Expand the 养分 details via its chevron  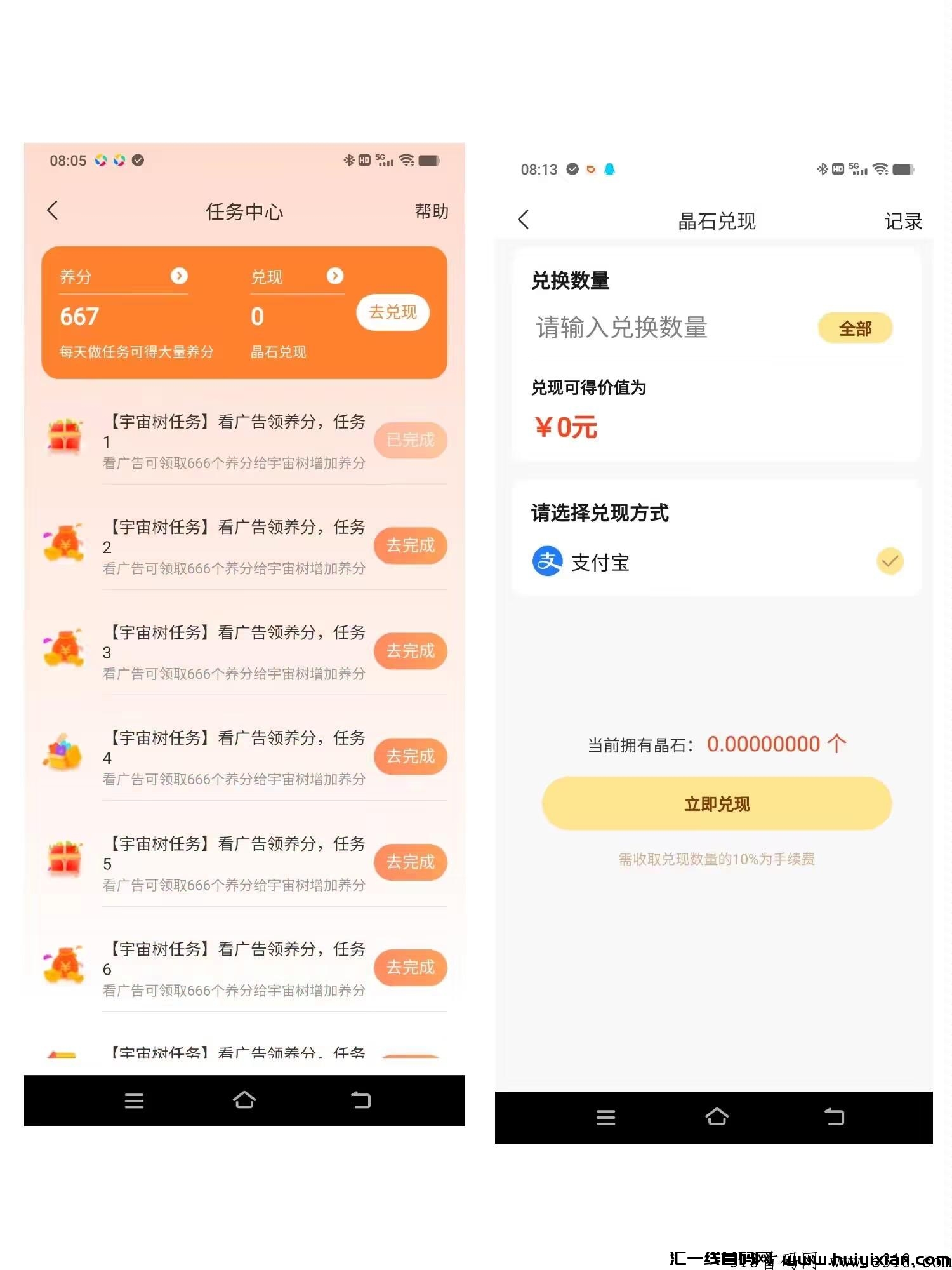pyautogui.click(x=180, y=276)
